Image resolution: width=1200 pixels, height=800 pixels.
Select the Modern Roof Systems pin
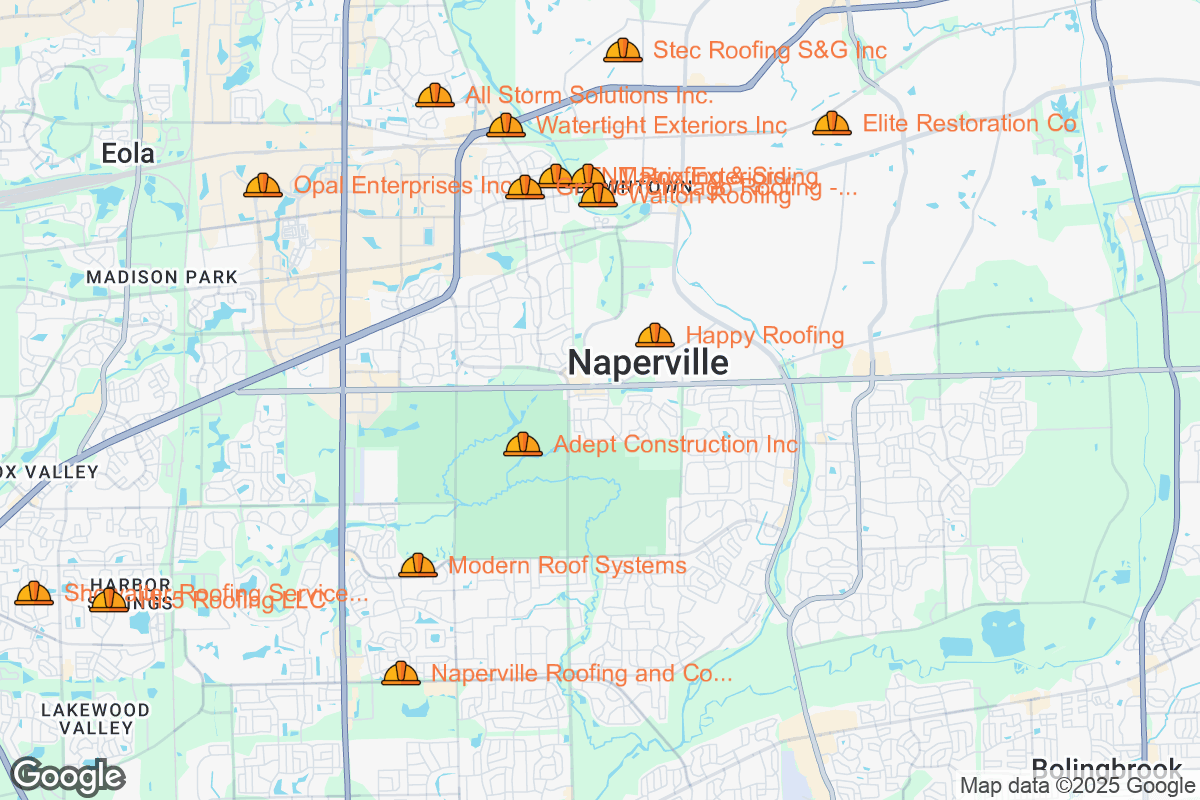[418, 565]
